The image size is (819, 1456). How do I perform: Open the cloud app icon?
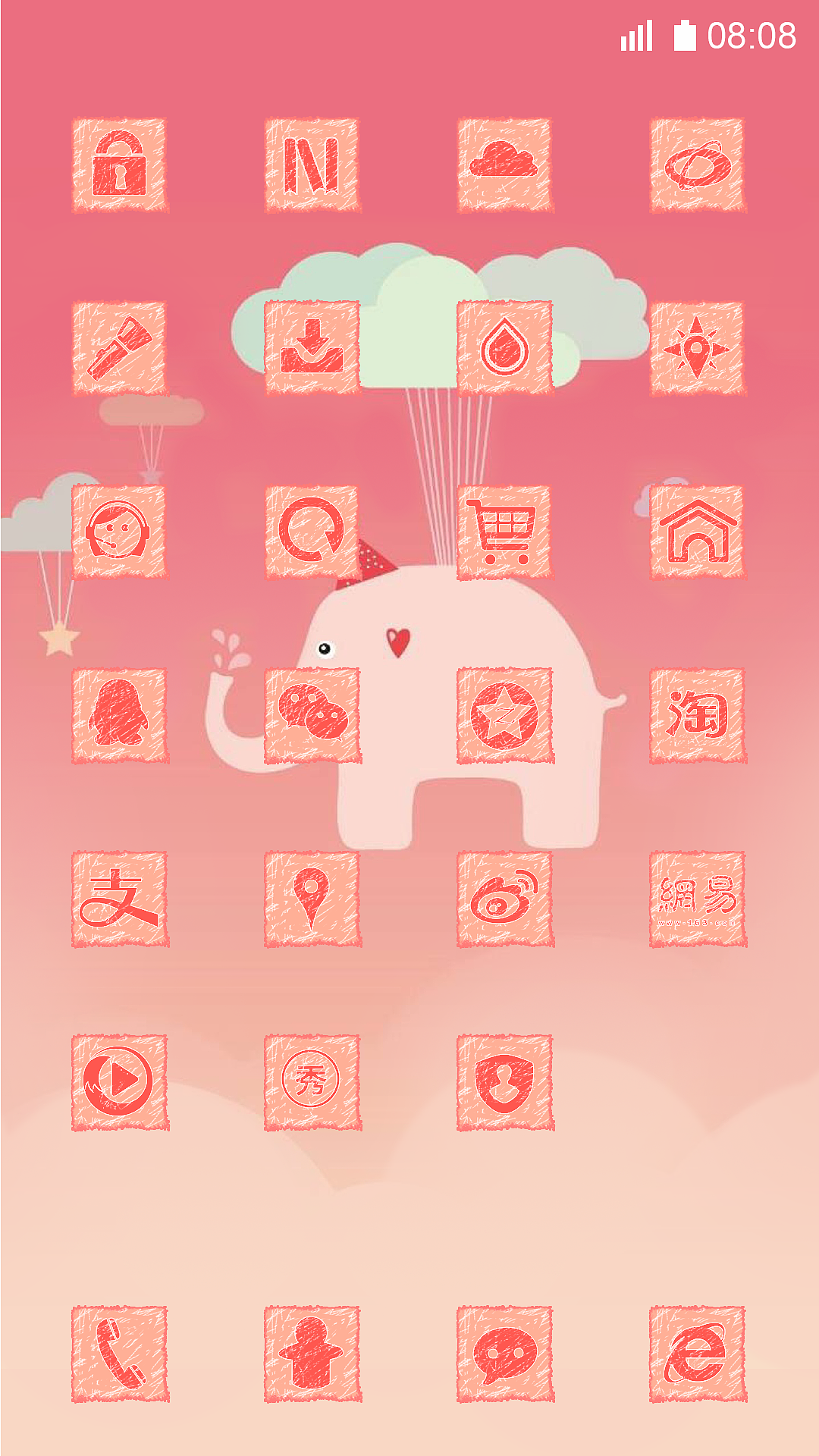(x=504, y=165)
